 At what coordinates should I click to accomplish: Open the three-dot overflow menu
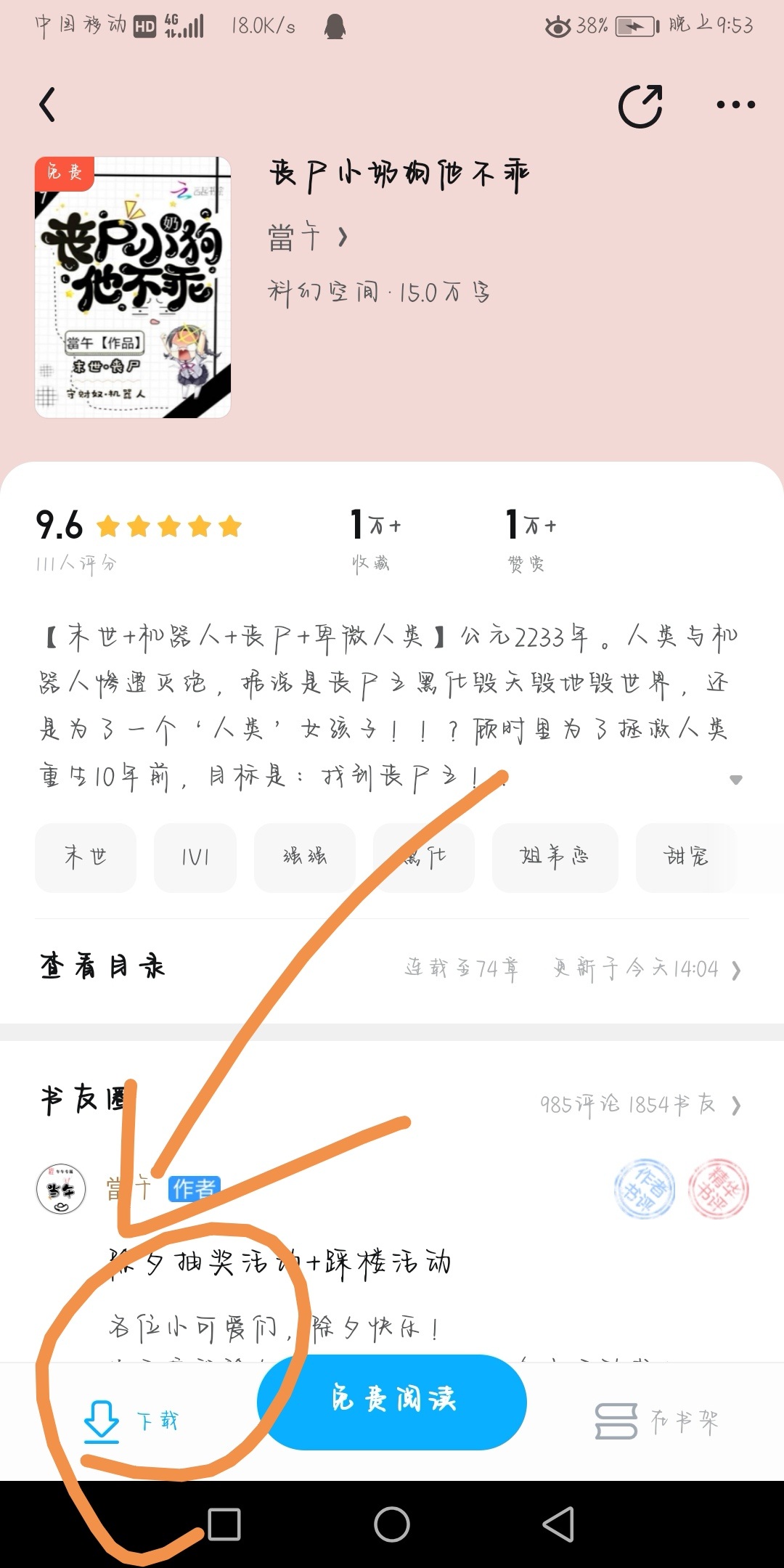pyautogui.click(x=735, y=105)
